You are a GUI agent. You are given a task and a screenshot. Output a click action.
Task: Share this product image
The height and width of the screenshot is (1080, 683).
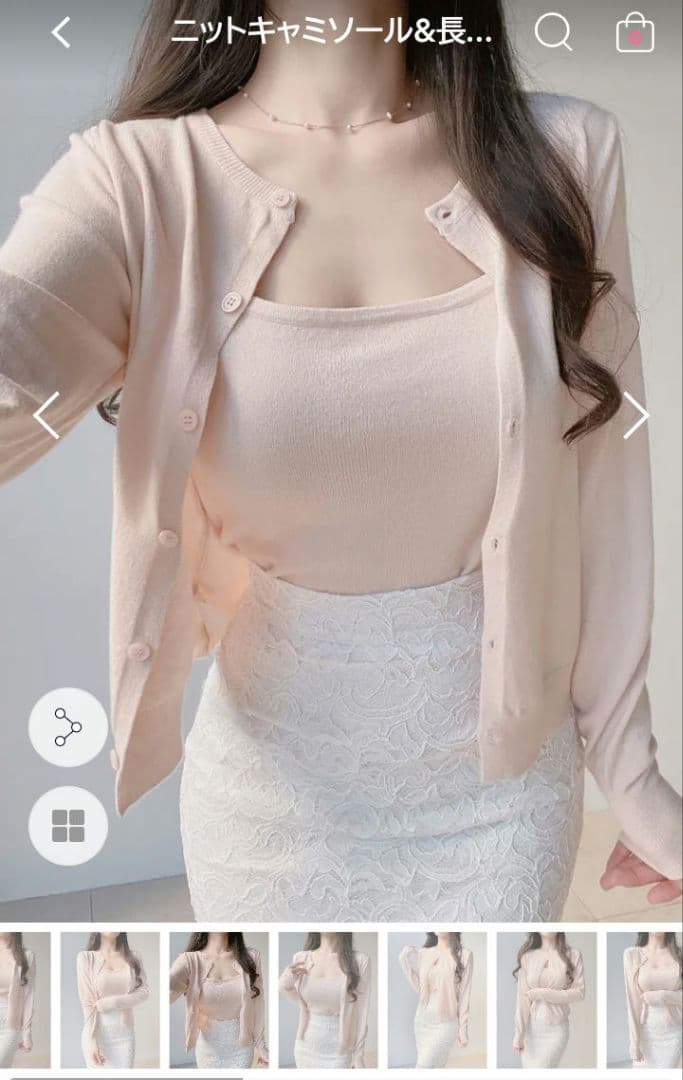pos(68,727)
